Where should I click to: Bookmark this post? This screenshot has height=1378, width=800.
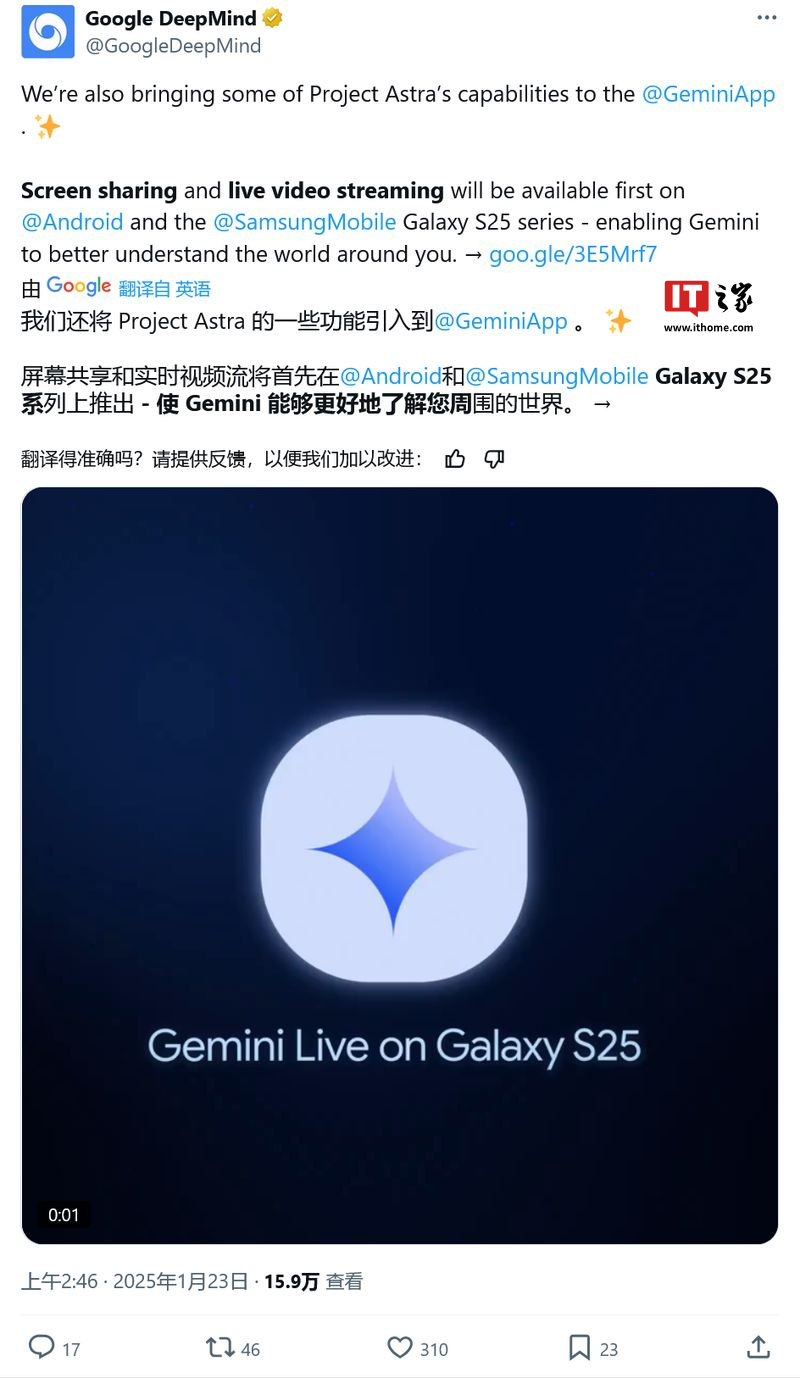[579, 1348]
